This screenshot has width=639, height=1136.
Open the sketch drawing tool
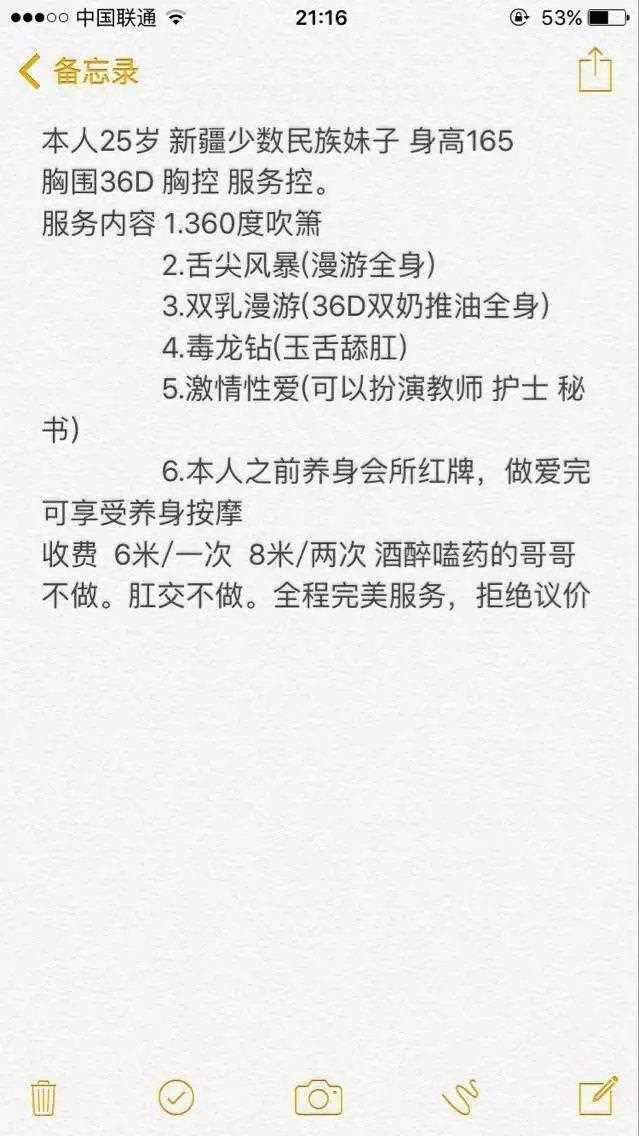461,1097
